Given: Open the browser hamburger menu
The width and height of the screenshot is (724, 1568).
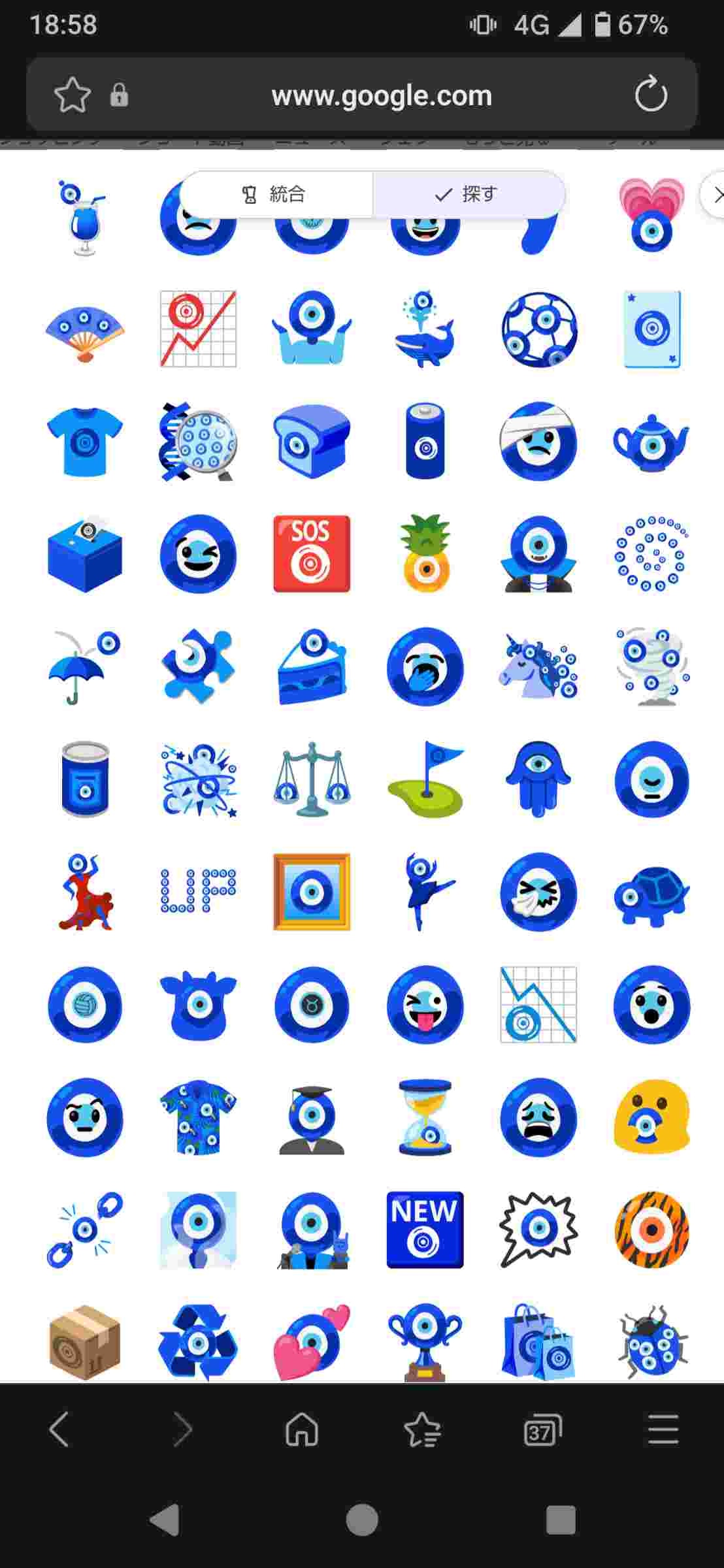Looking at the screenshot, I should tap(663, 1429).
